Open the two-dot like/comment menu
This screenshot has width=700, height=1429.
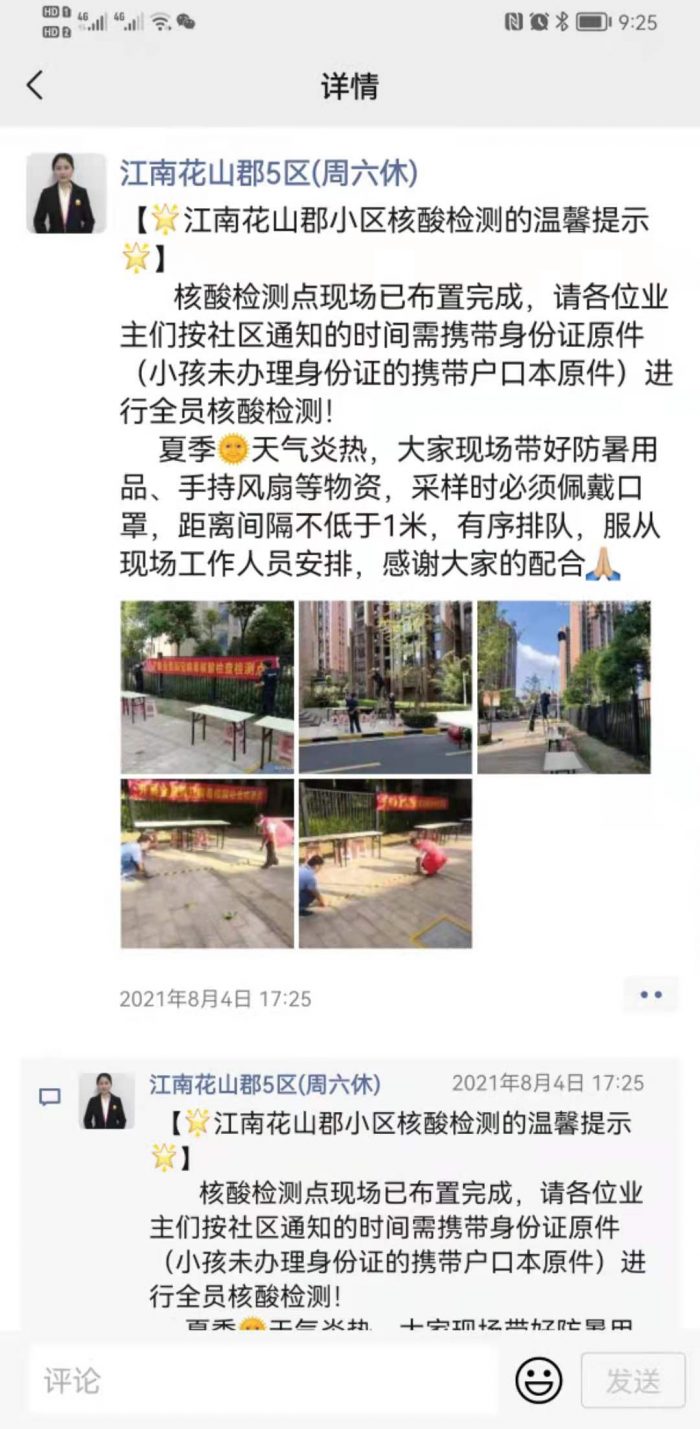click(651, 995)
